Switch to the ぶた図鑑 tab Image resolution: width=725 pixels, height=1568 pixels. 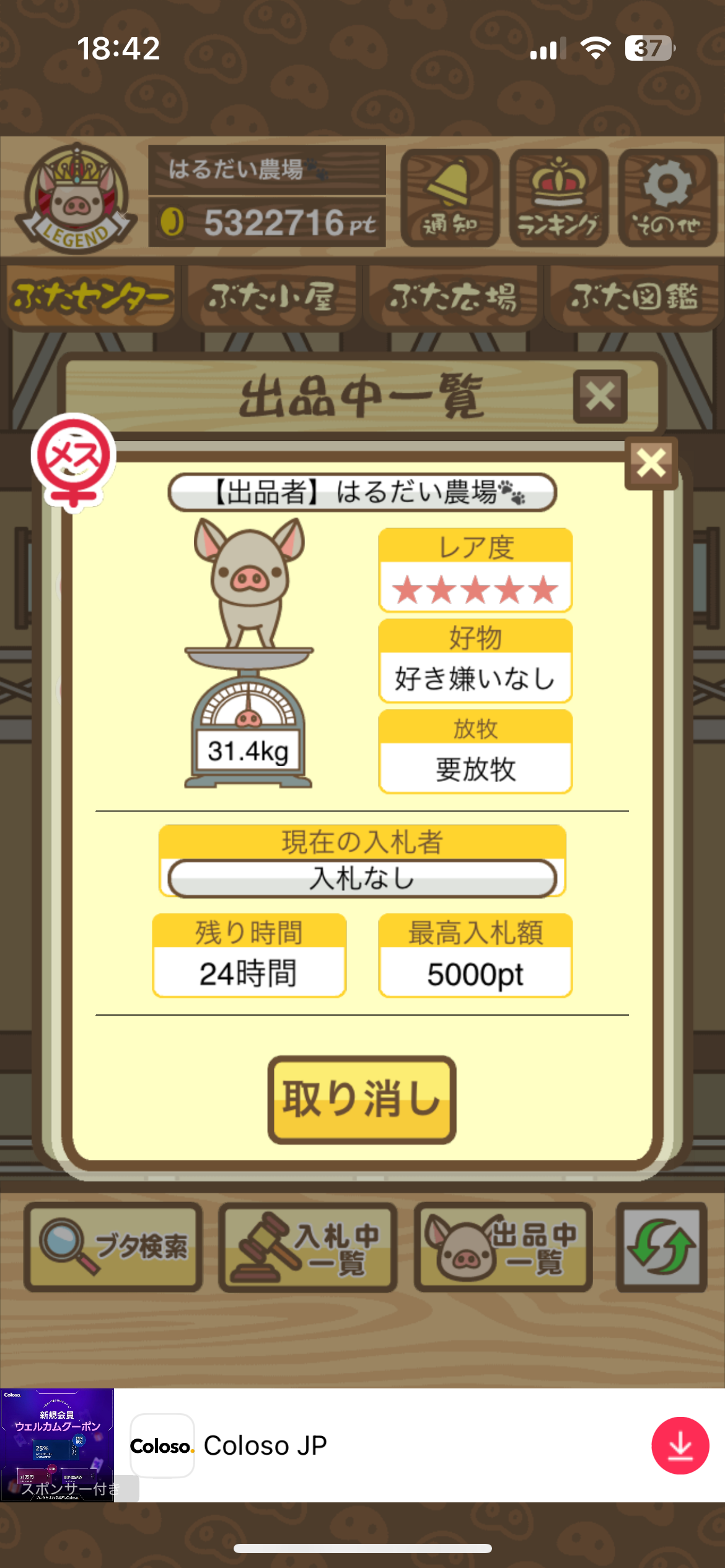pyautogui.click(x=633, y=297)
